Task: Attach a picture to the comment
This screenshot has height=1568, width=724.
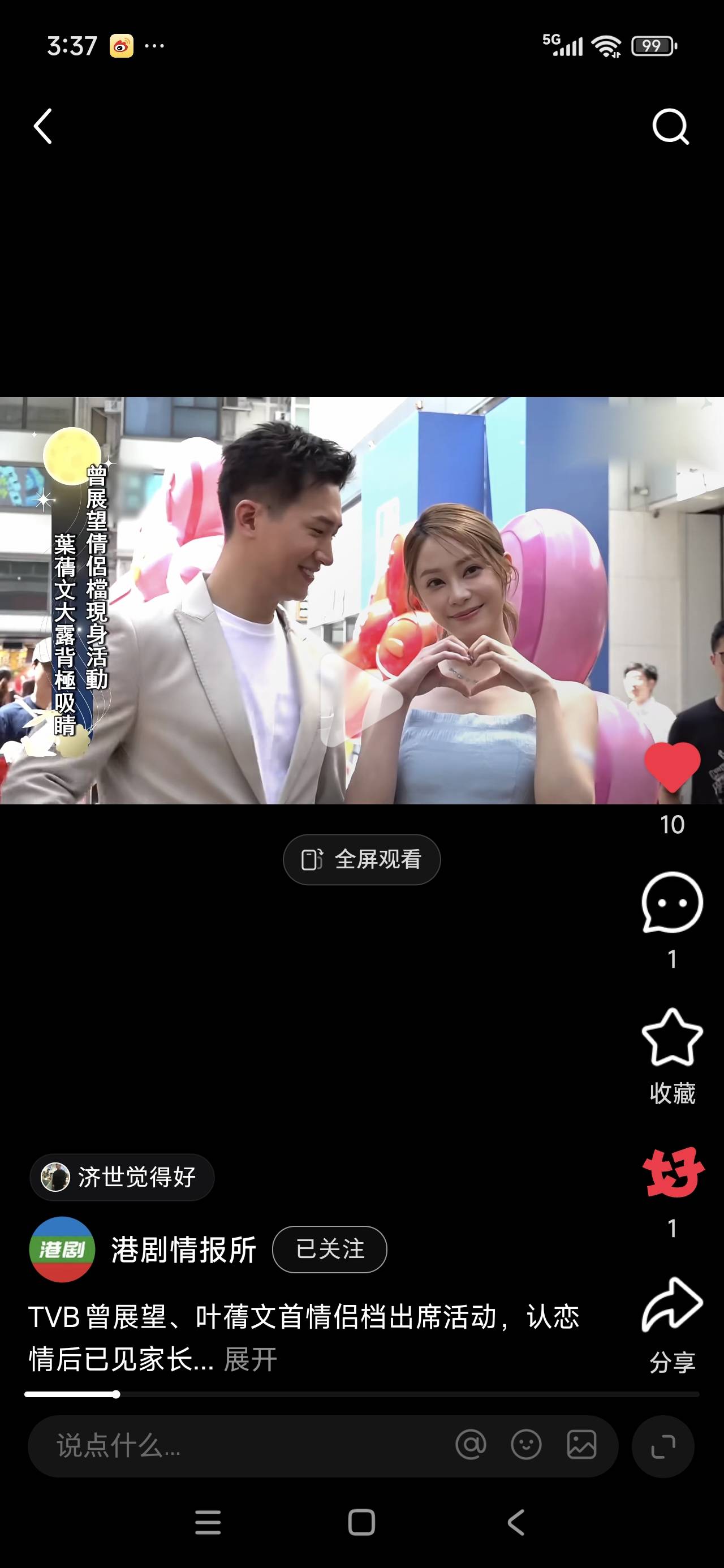Action: pyautogui.click(x=581, y=1445)
